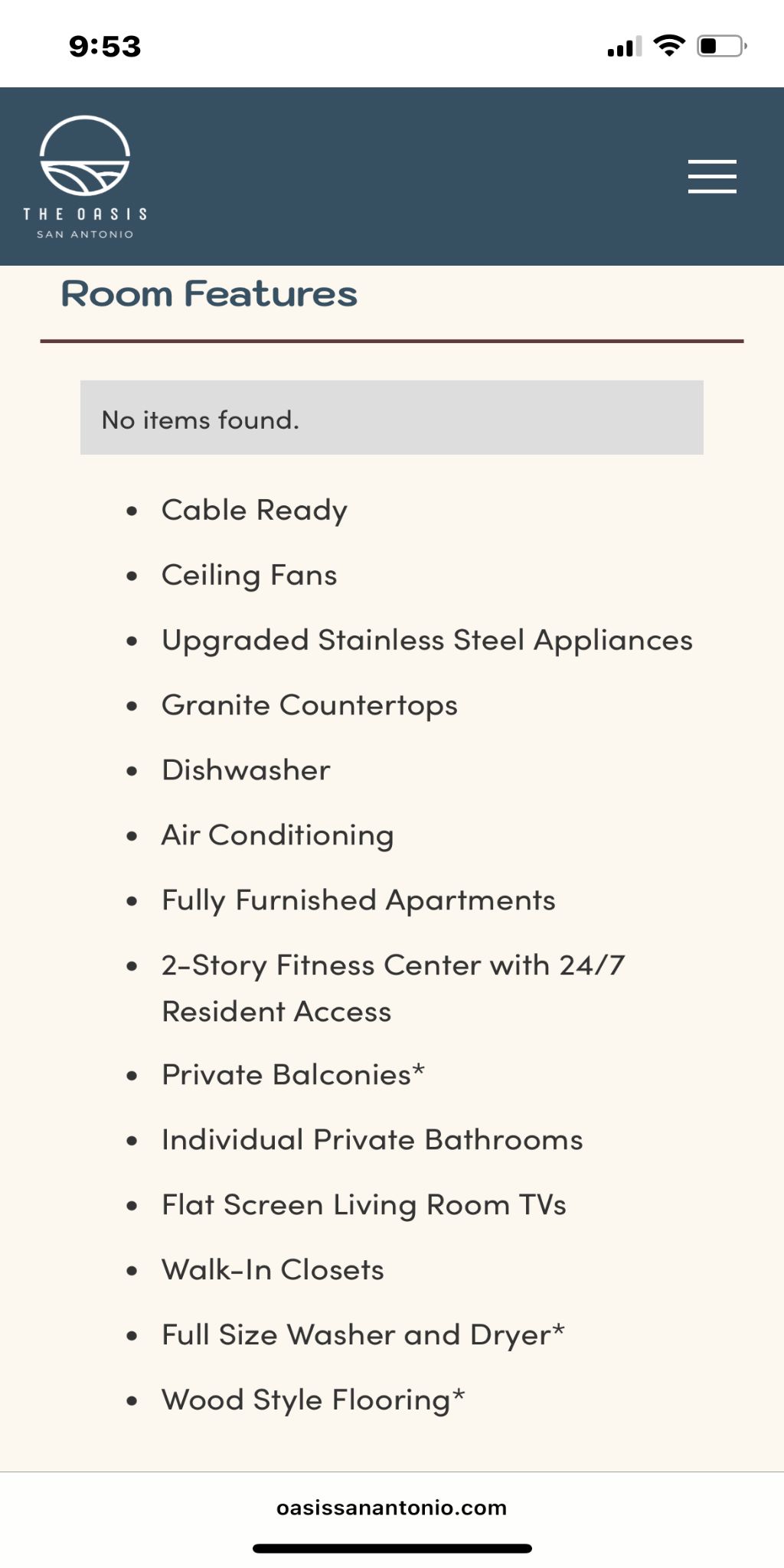Tap The Oasis San Antonio logo
The height and width of the screenshot is (1568, 784).
(x=85, y=178)
